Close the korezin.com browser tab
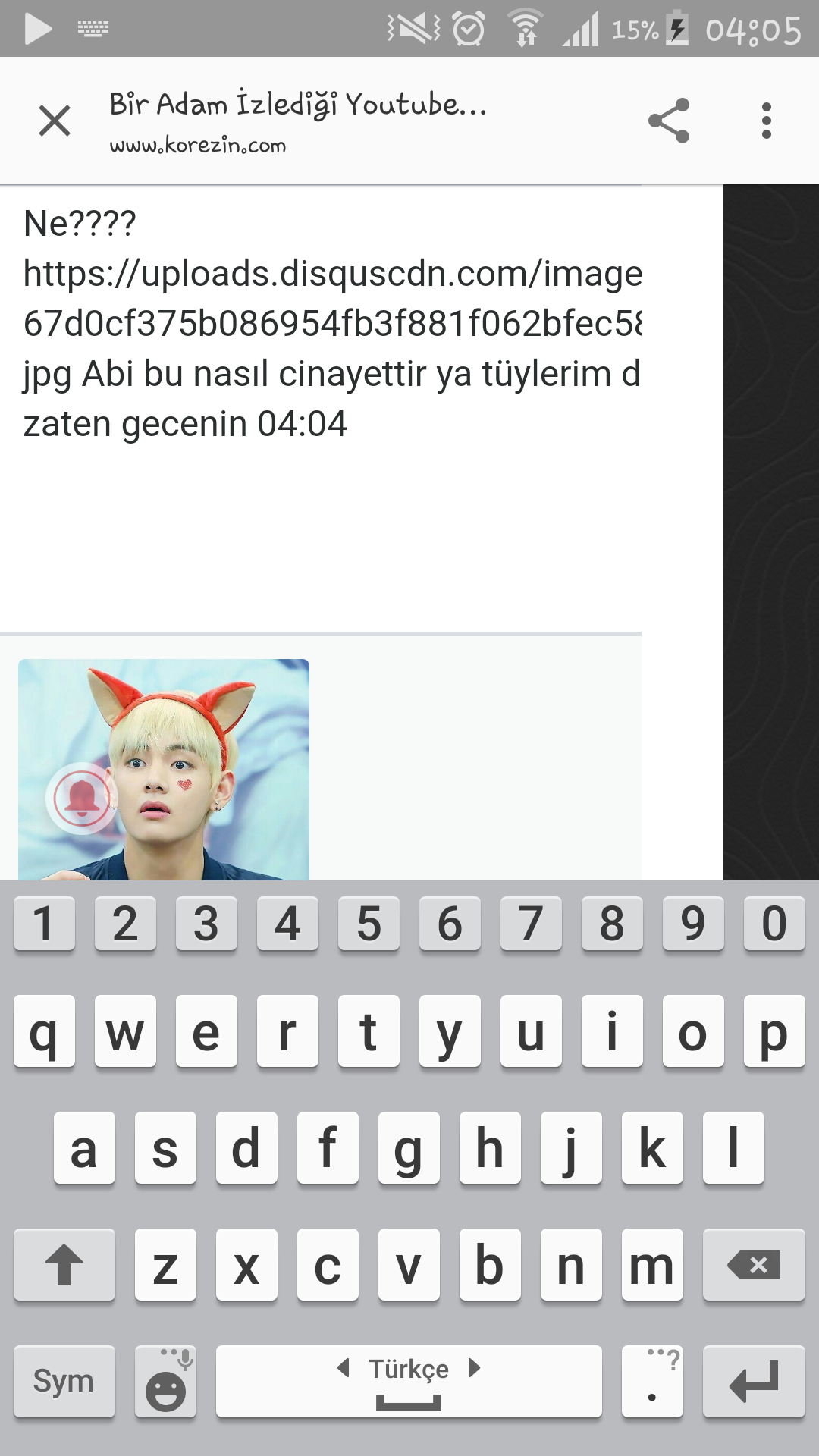This screenshot has height=1456, width=819. tap(55, 121)
